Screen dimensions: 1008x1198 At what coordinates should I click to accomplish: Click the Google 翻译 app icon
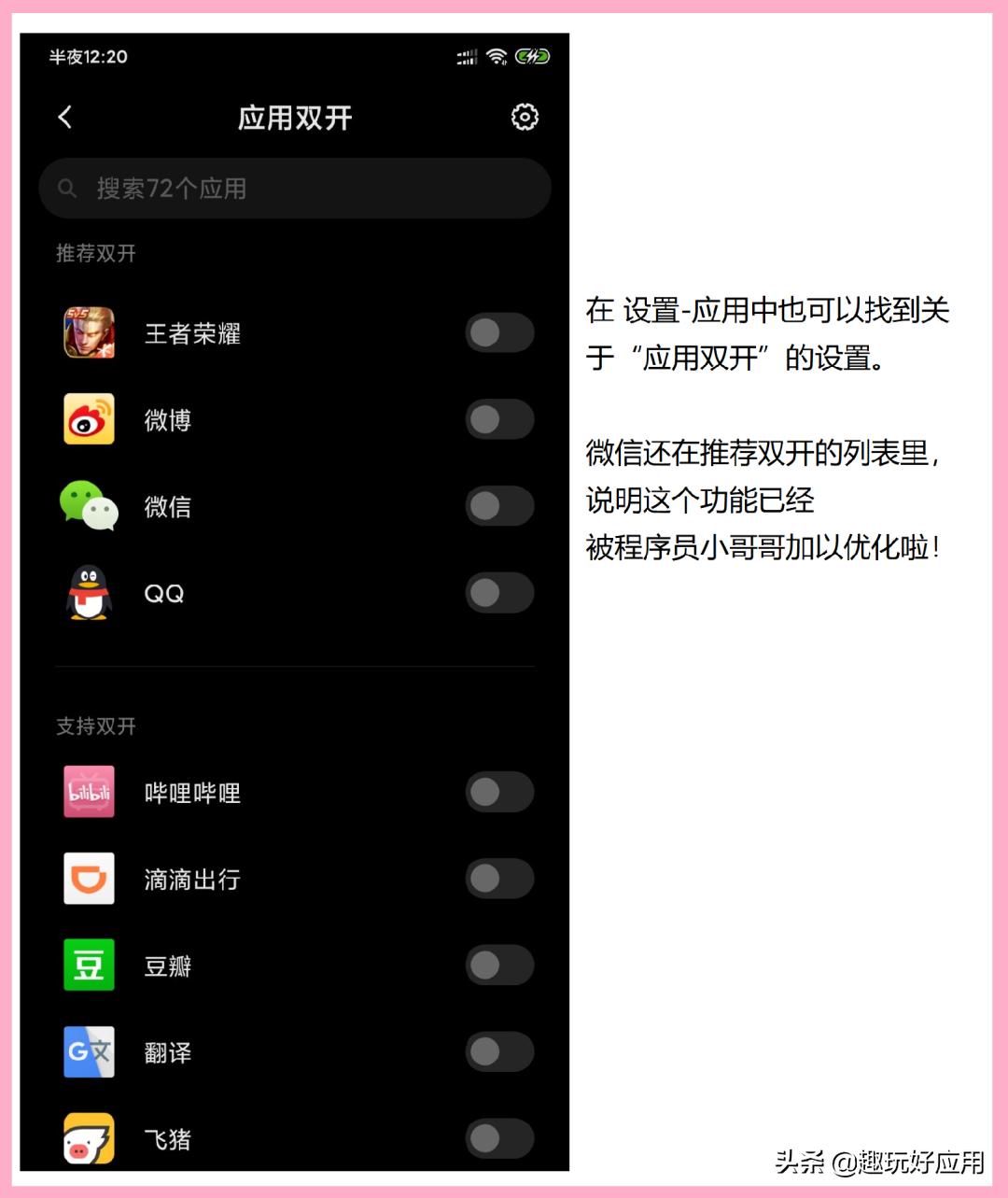87,1052
